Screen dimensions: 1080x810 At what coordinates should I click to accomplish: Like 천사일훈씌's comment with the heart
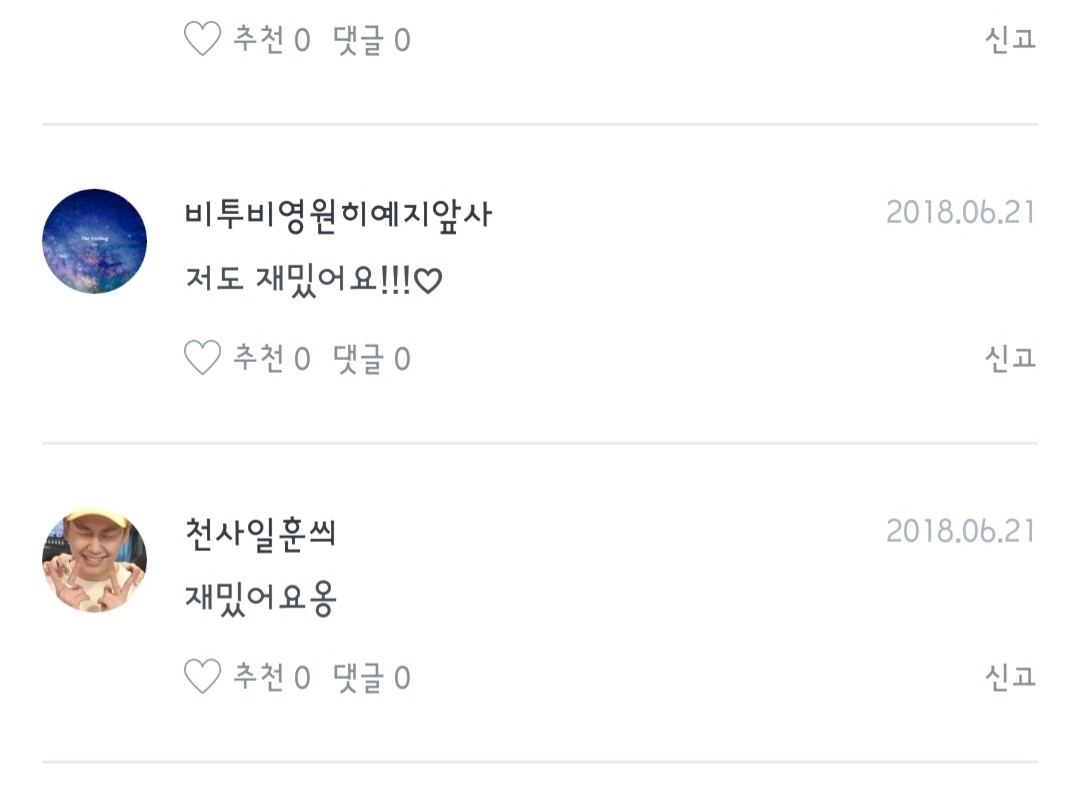point(202,676)
